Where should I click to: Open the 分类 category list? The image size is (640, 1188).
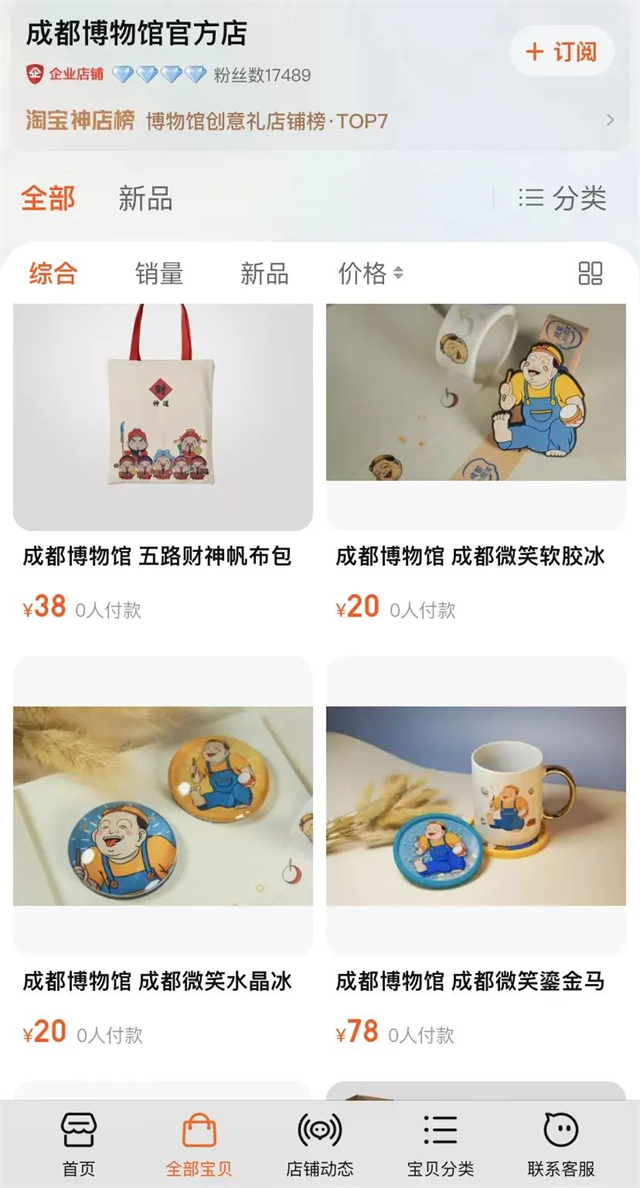pos(563,198)
